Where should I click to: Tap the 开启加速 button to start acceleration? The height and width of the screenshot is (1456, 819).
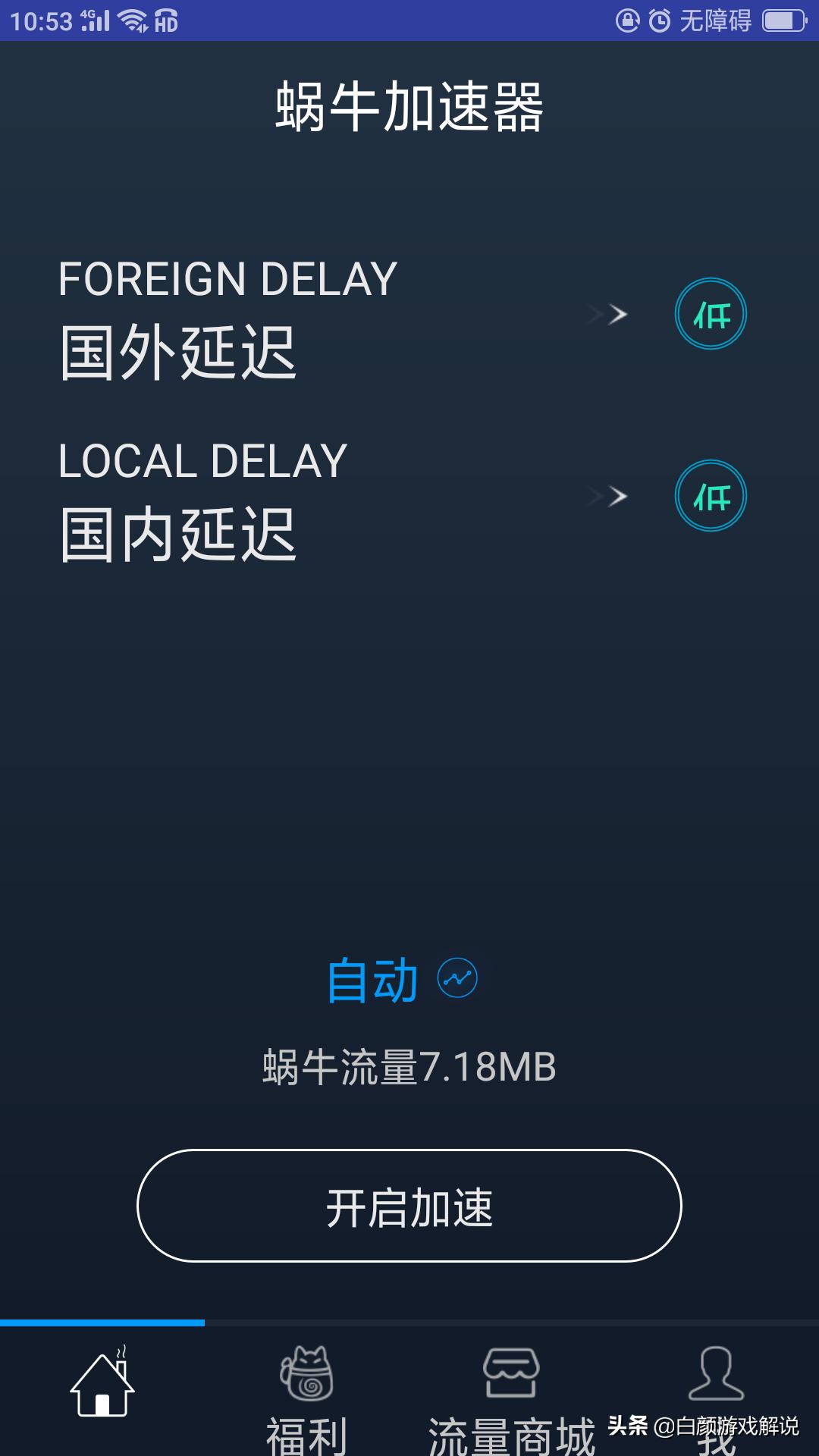409,1206
